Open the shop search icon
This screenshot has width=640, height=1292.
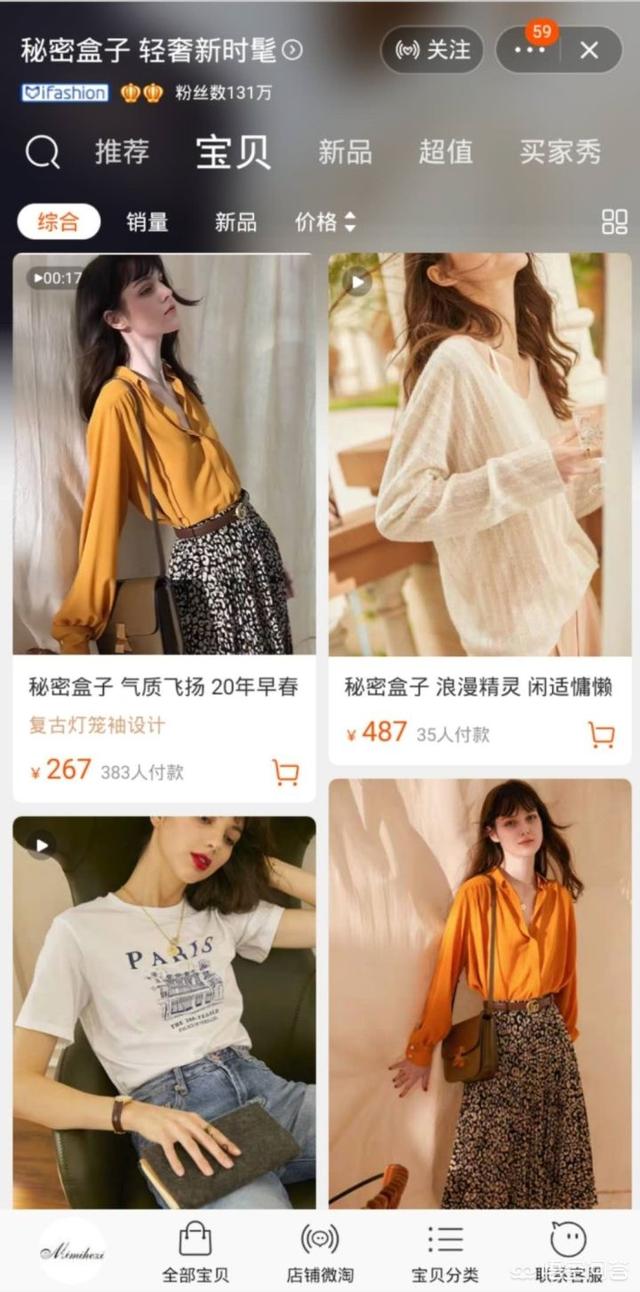(x=43, y=153)
